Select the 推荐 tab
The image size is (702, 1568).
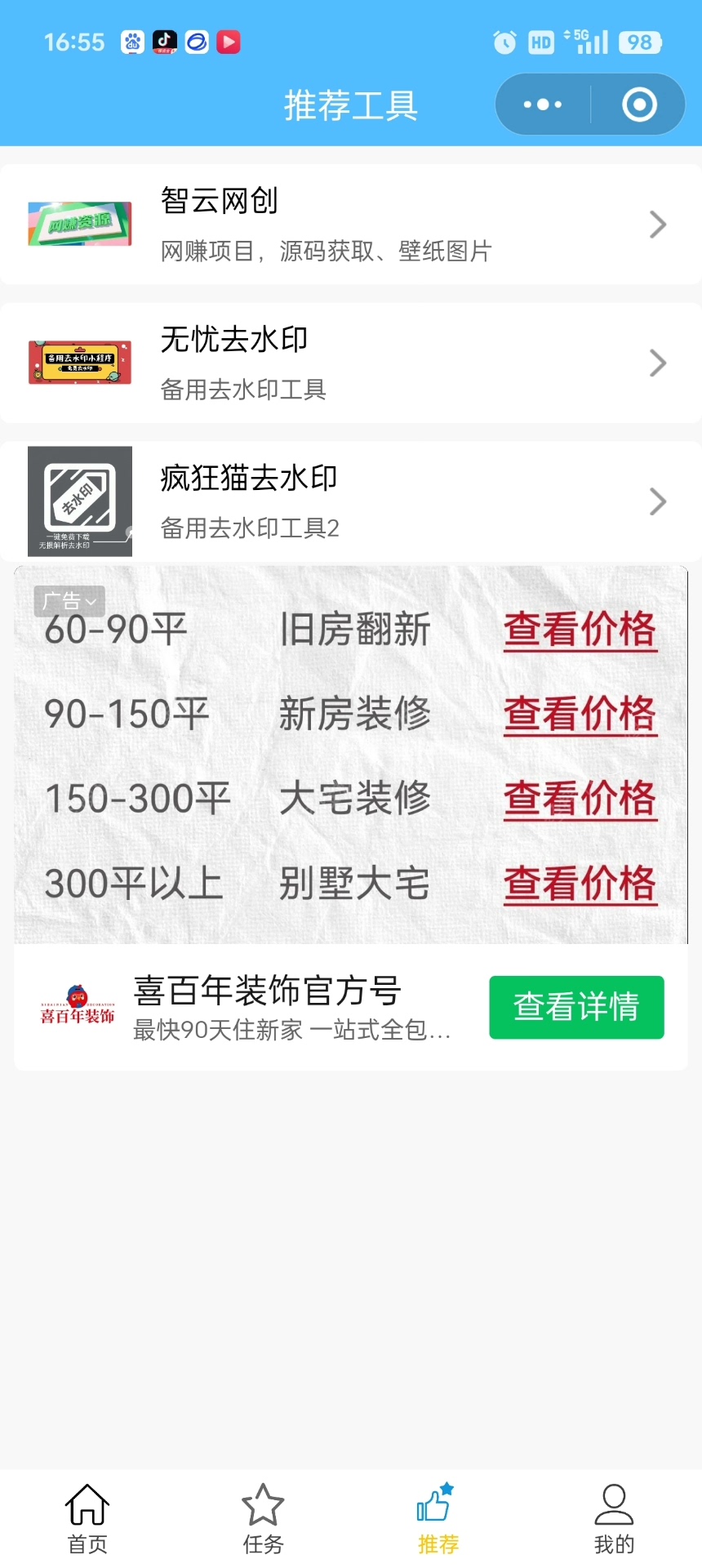[438, 1519]
